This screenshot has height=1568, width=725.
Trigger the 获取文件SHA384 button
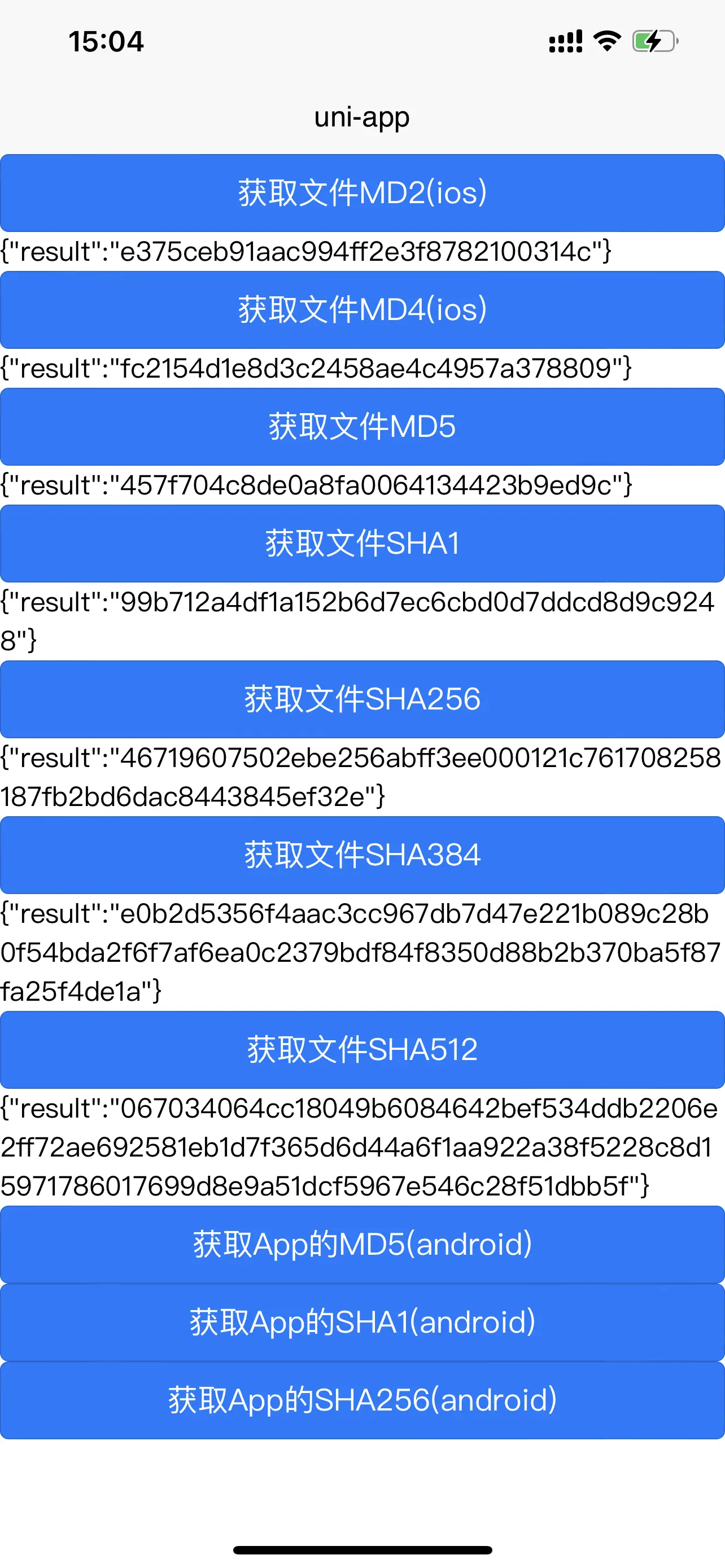click(x=362, y=855)
